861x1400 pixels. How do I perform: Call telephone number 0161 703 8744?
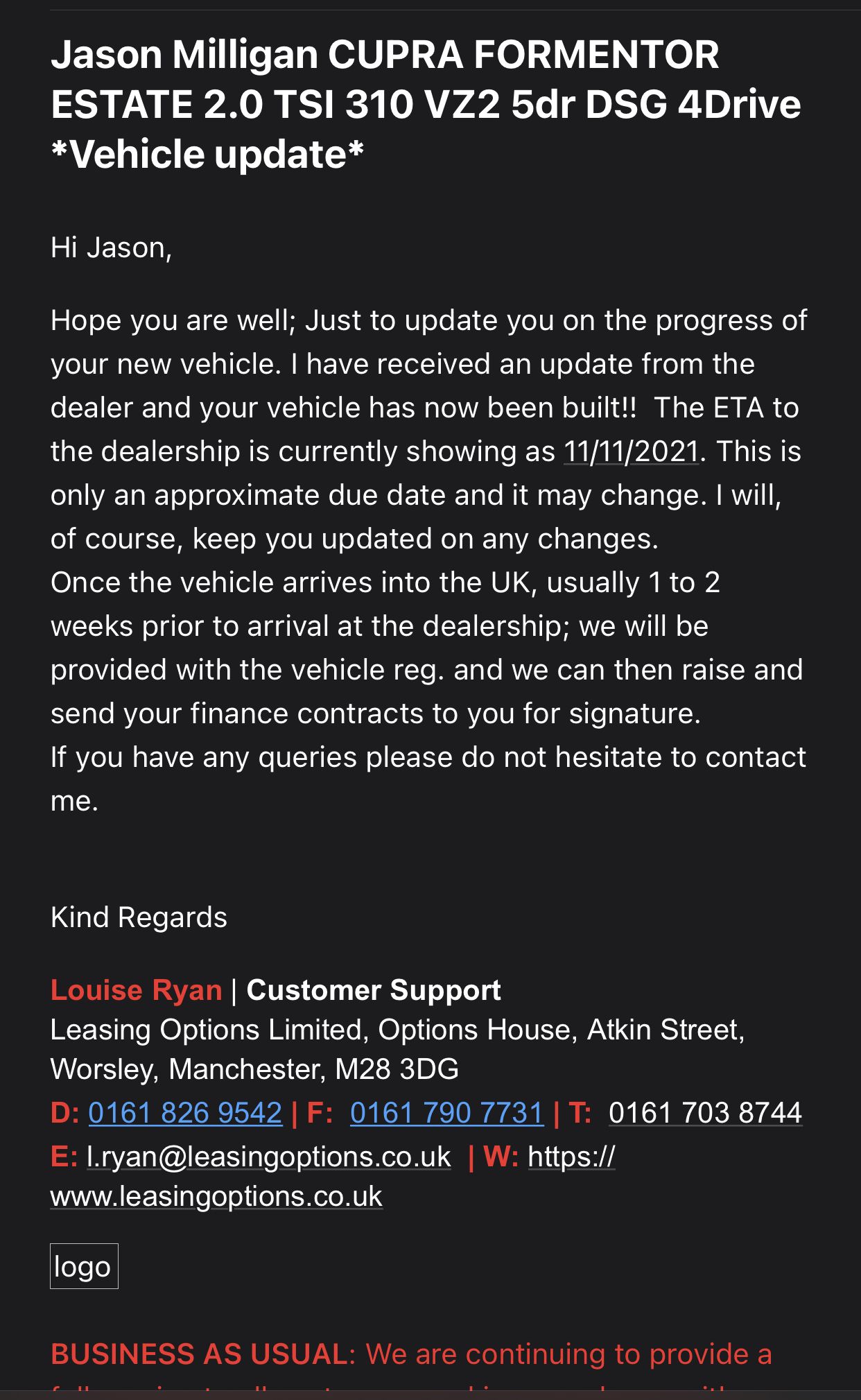coord(705,1114)
